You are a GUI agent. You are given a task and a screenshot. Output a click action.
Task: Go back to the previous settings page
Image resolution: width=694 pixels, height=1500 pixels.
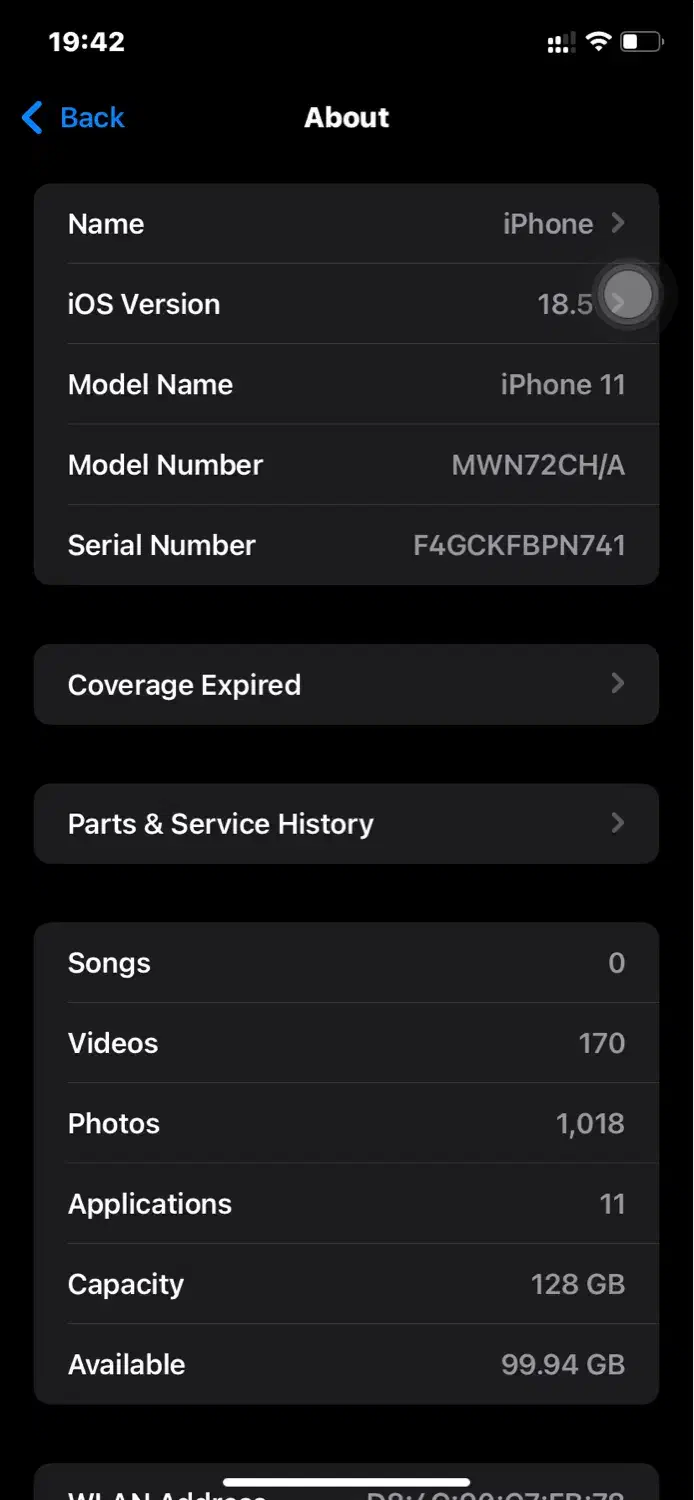(73, 118)
